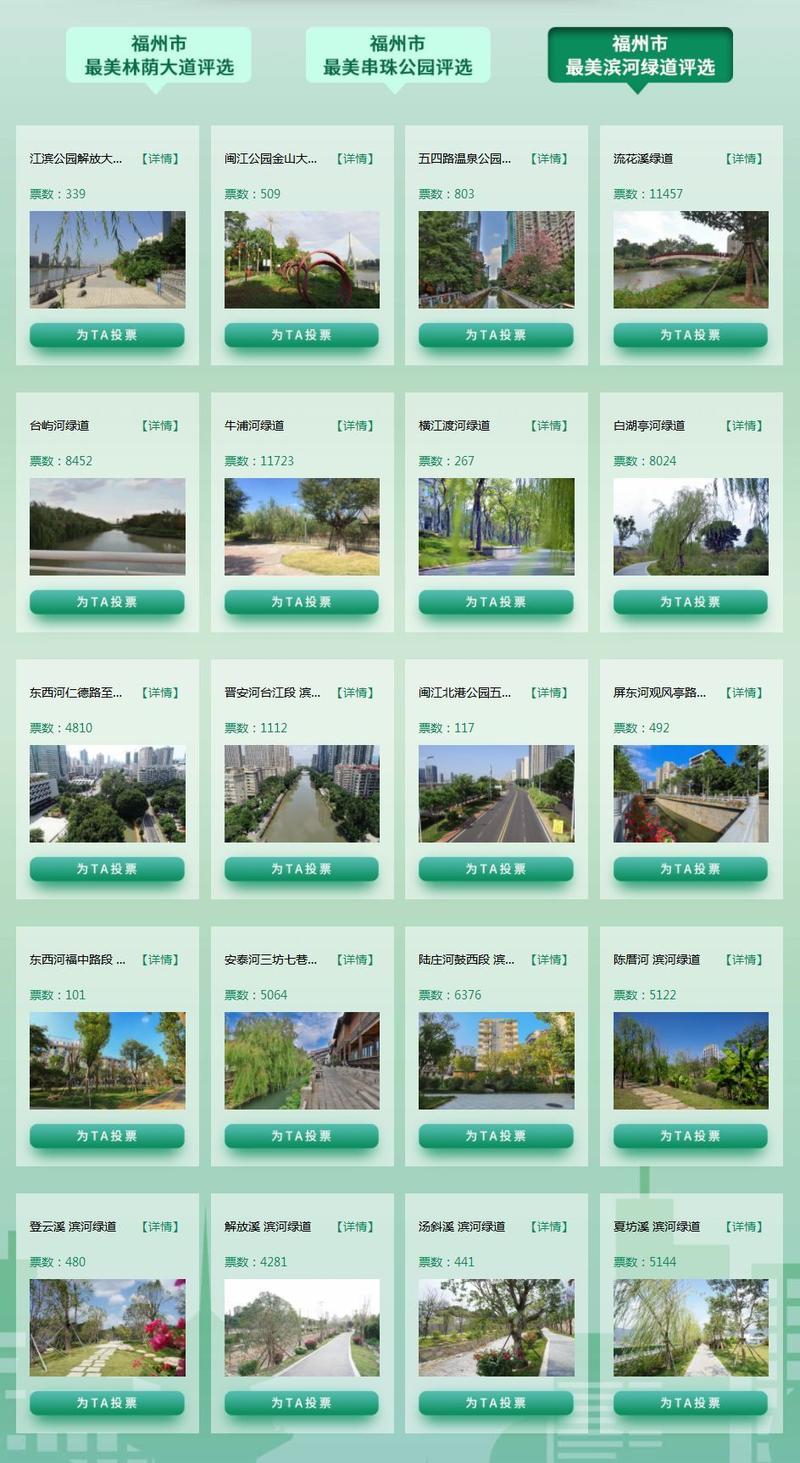Vote for 横江渡河绿道 using 为TA投票
800x1463 pixels.
coord(496,602)
